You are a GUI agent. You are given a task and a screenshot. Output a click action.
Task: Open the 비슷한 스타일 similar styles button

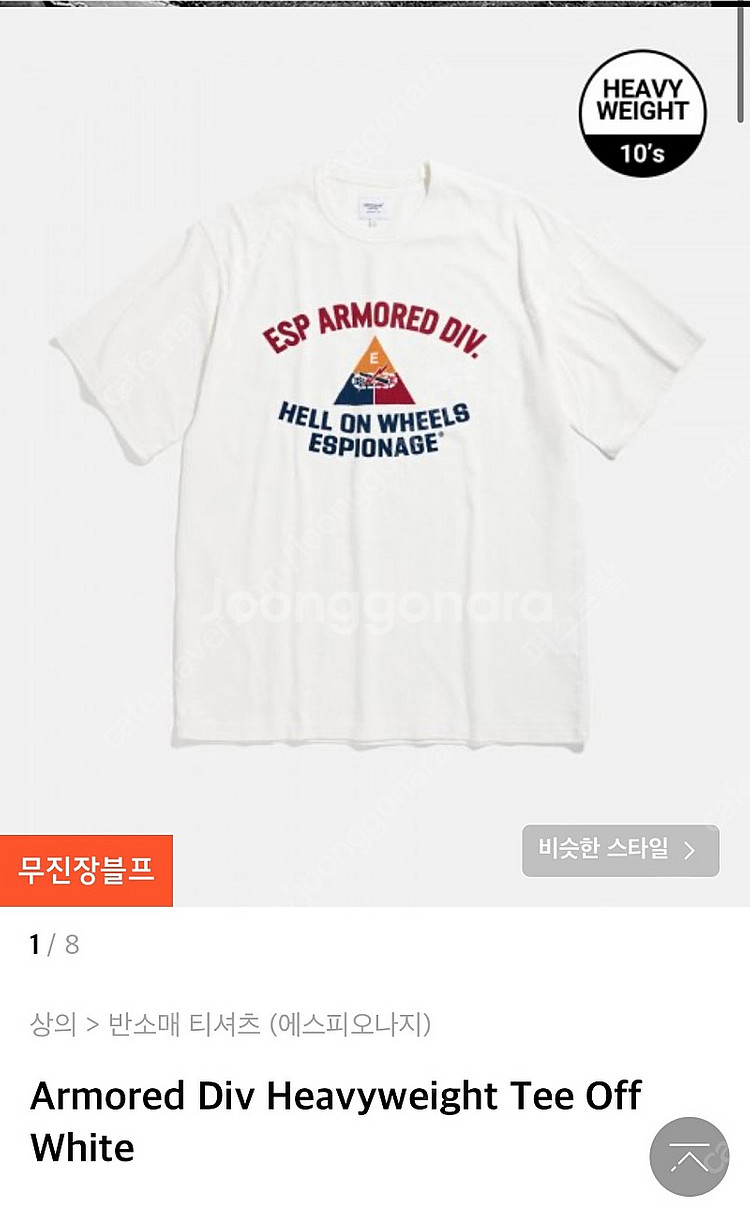620,850
